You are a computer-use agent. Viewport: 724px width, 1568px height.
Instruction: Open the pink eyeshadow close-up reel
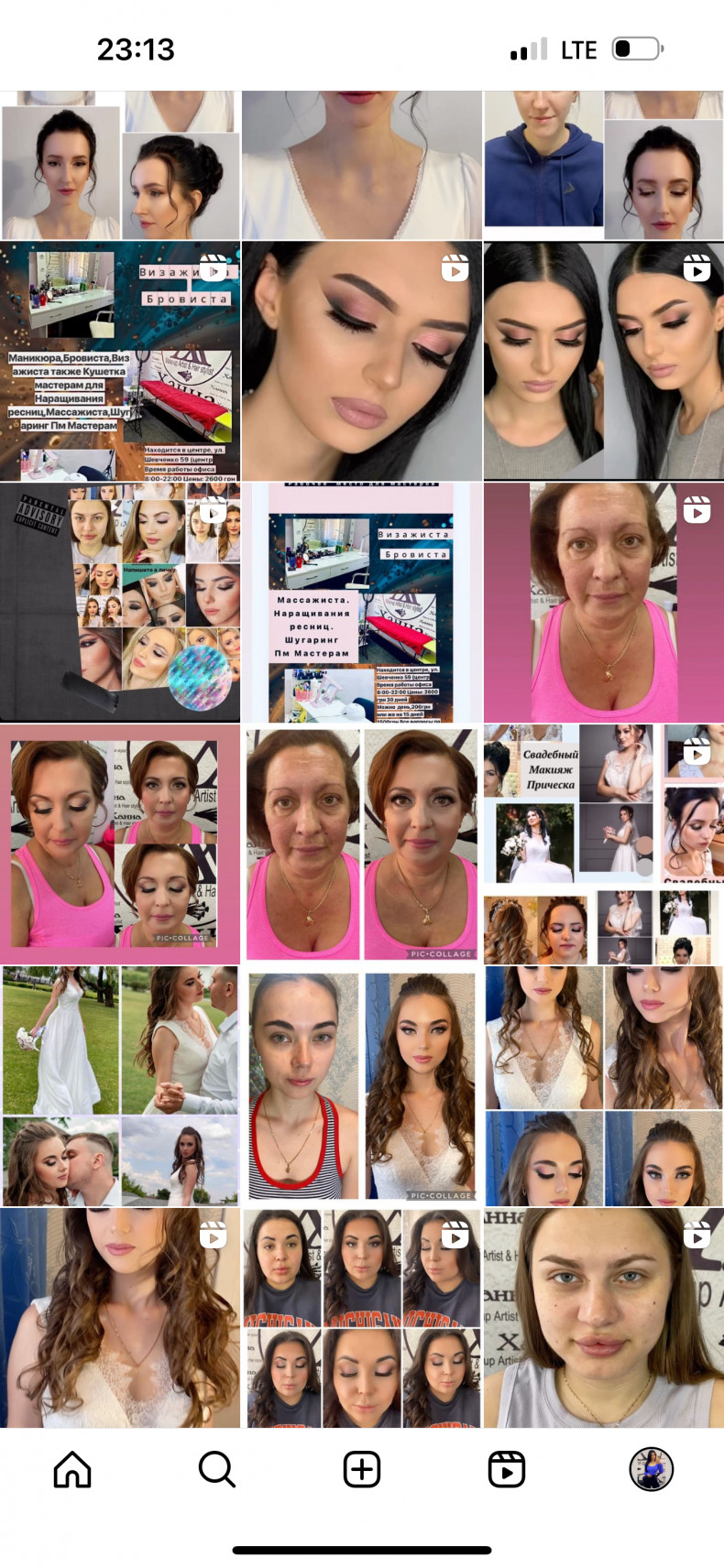coord(361,361)
